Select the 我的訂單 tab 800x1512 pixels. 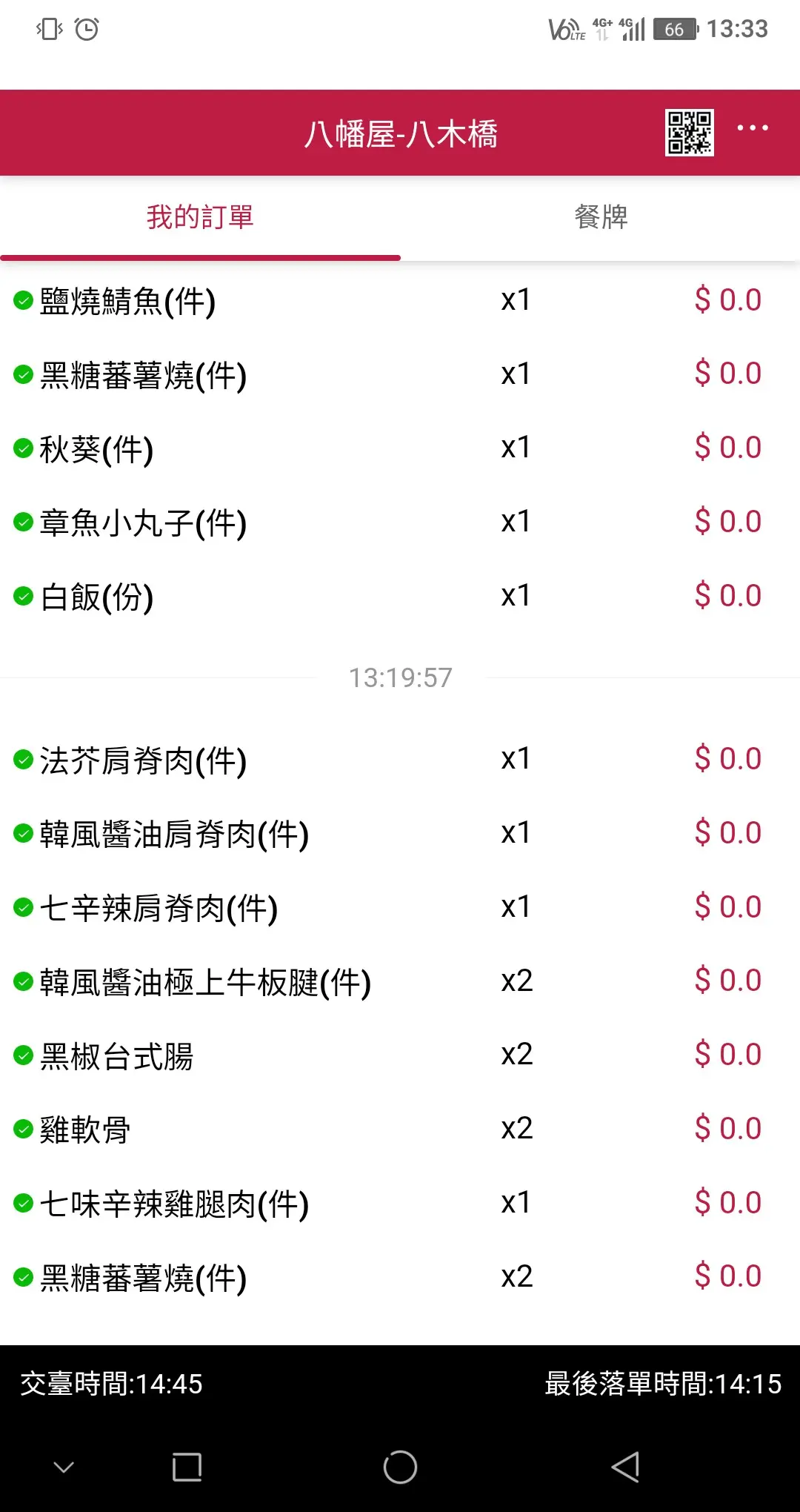coord(200,217)
